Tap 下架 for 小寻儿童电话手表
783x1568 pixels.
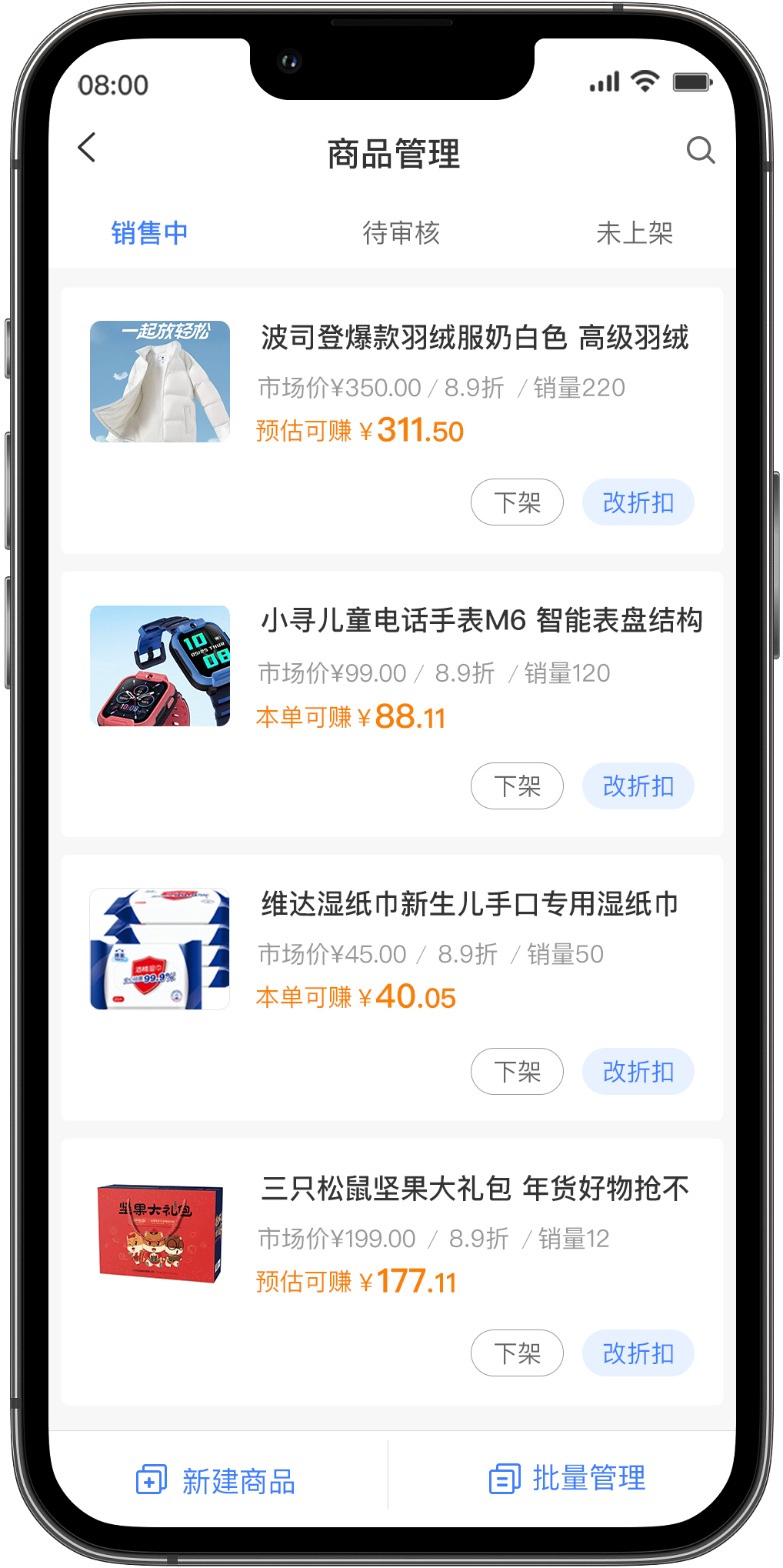click(517, 786)
